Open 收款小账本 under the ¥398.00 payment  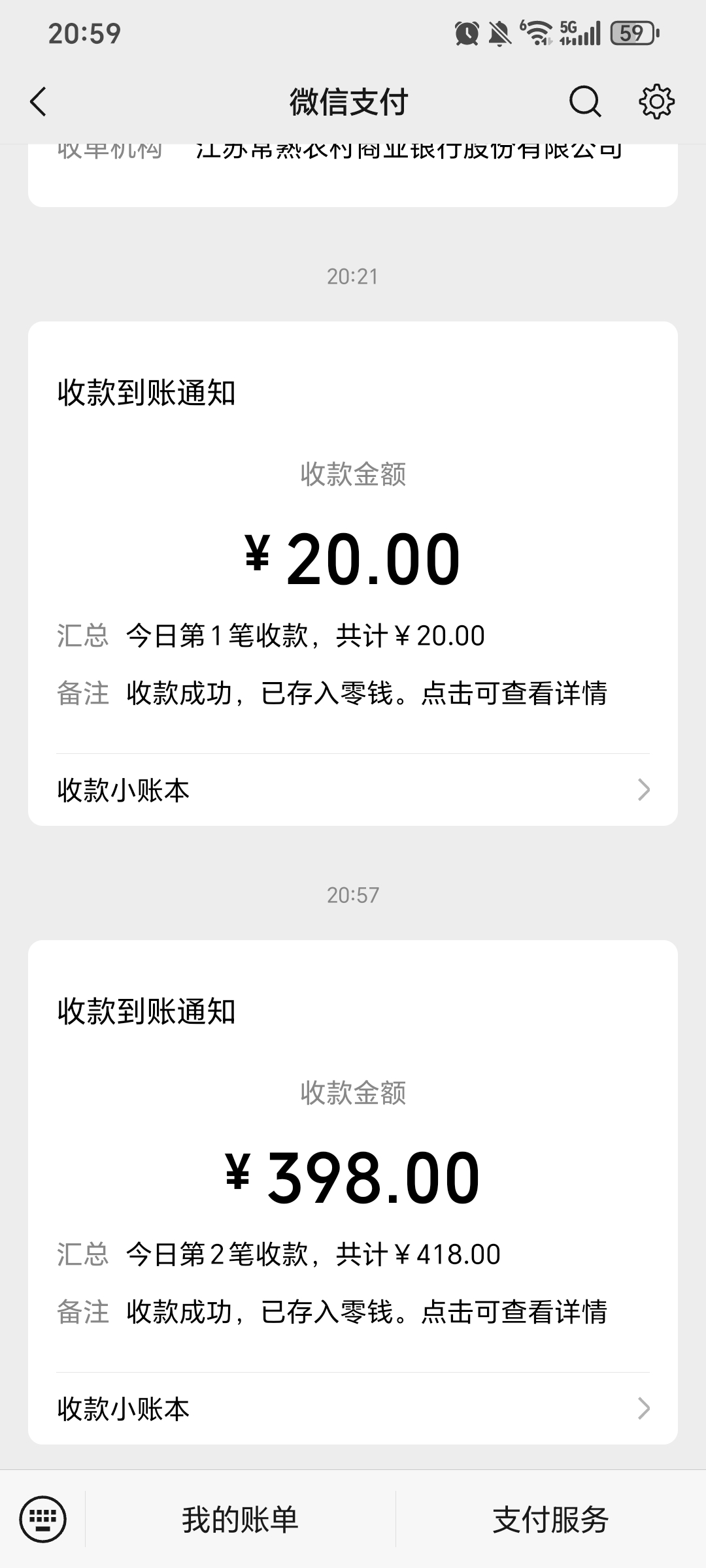353,1409
